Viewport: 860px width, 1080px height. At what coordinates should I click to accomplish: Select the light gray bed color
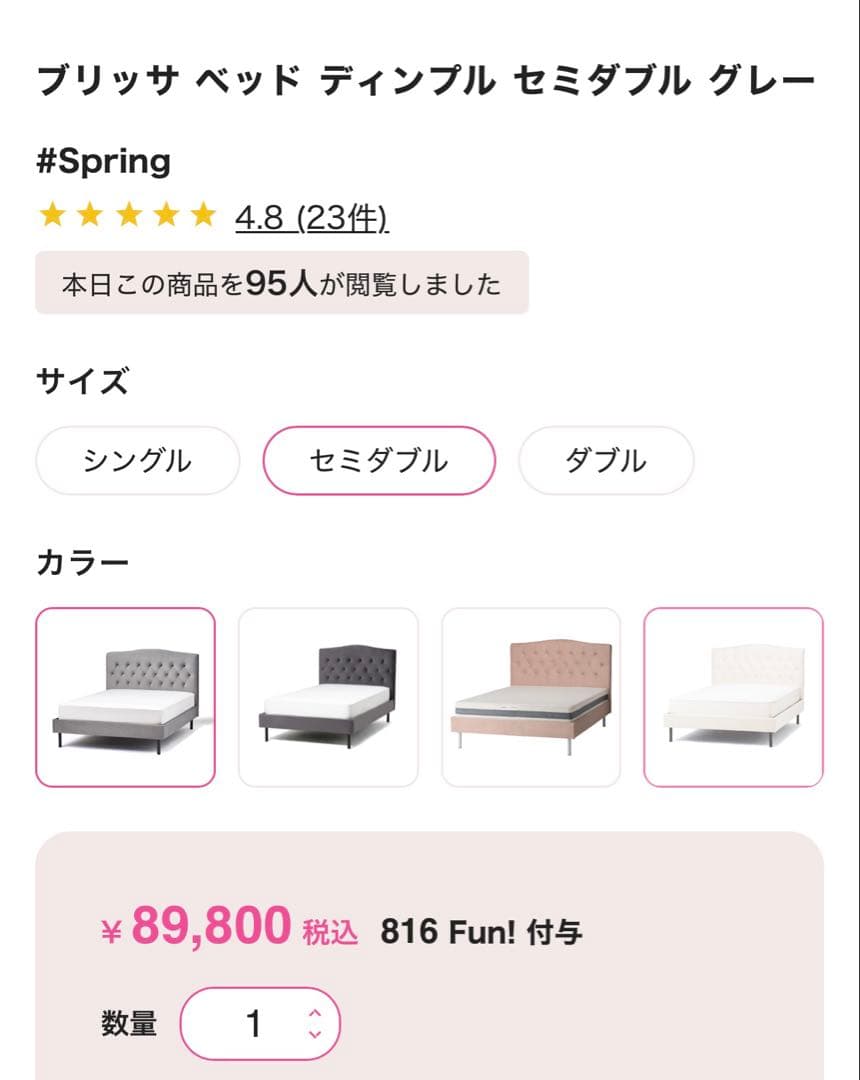tap(126, 697)
